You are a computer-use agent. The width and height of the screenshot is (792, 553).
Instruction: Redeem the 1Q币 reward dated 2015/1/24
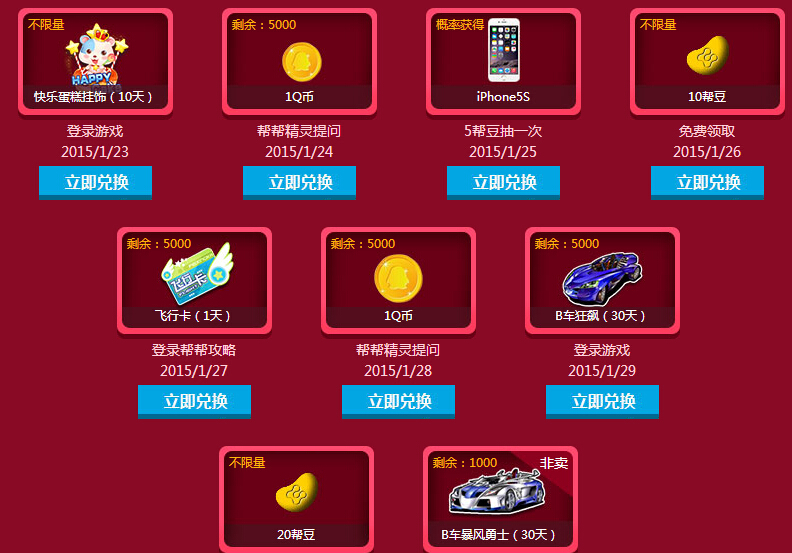pyautogui.click(x=300, y=182)
